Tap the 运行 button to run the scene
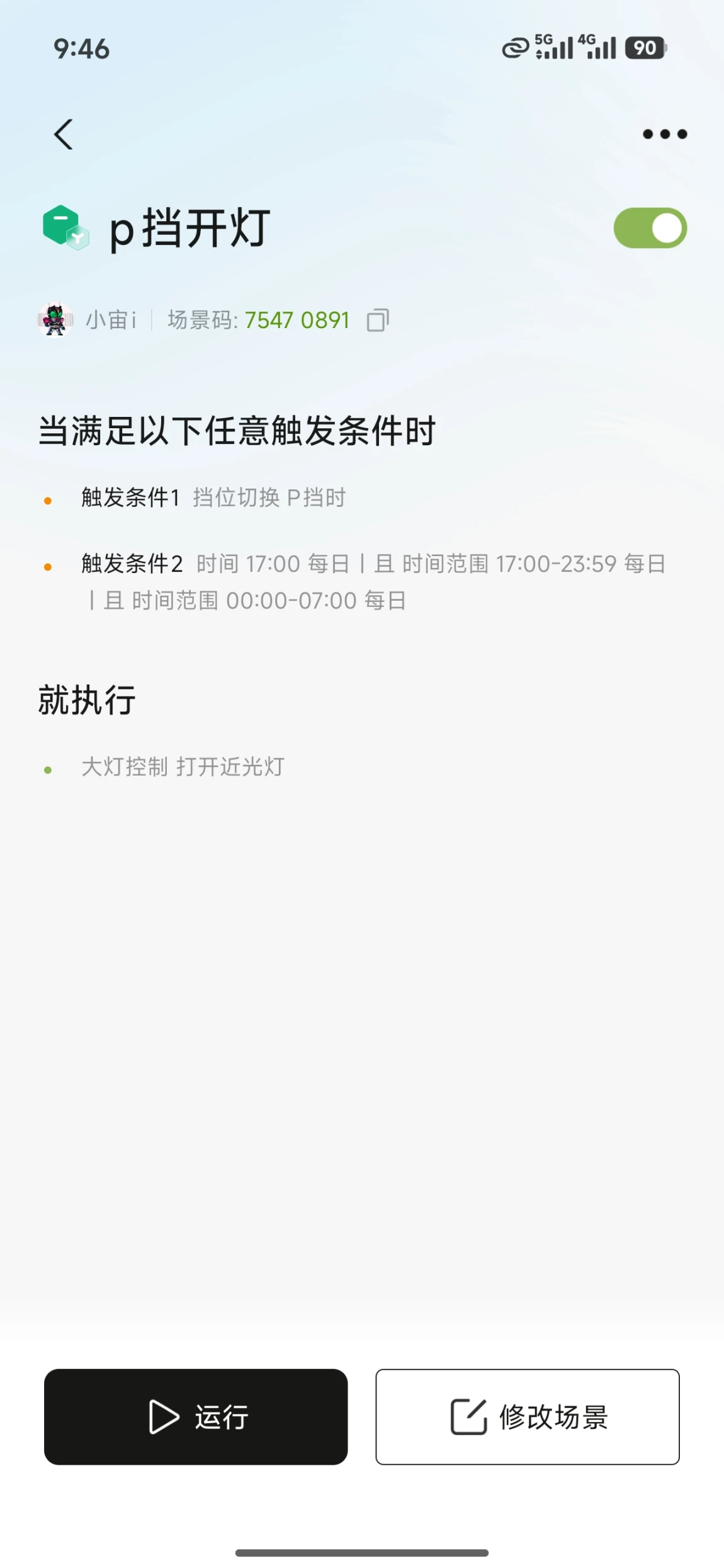The image size is (724, 1568). (x=196, y=1416)
